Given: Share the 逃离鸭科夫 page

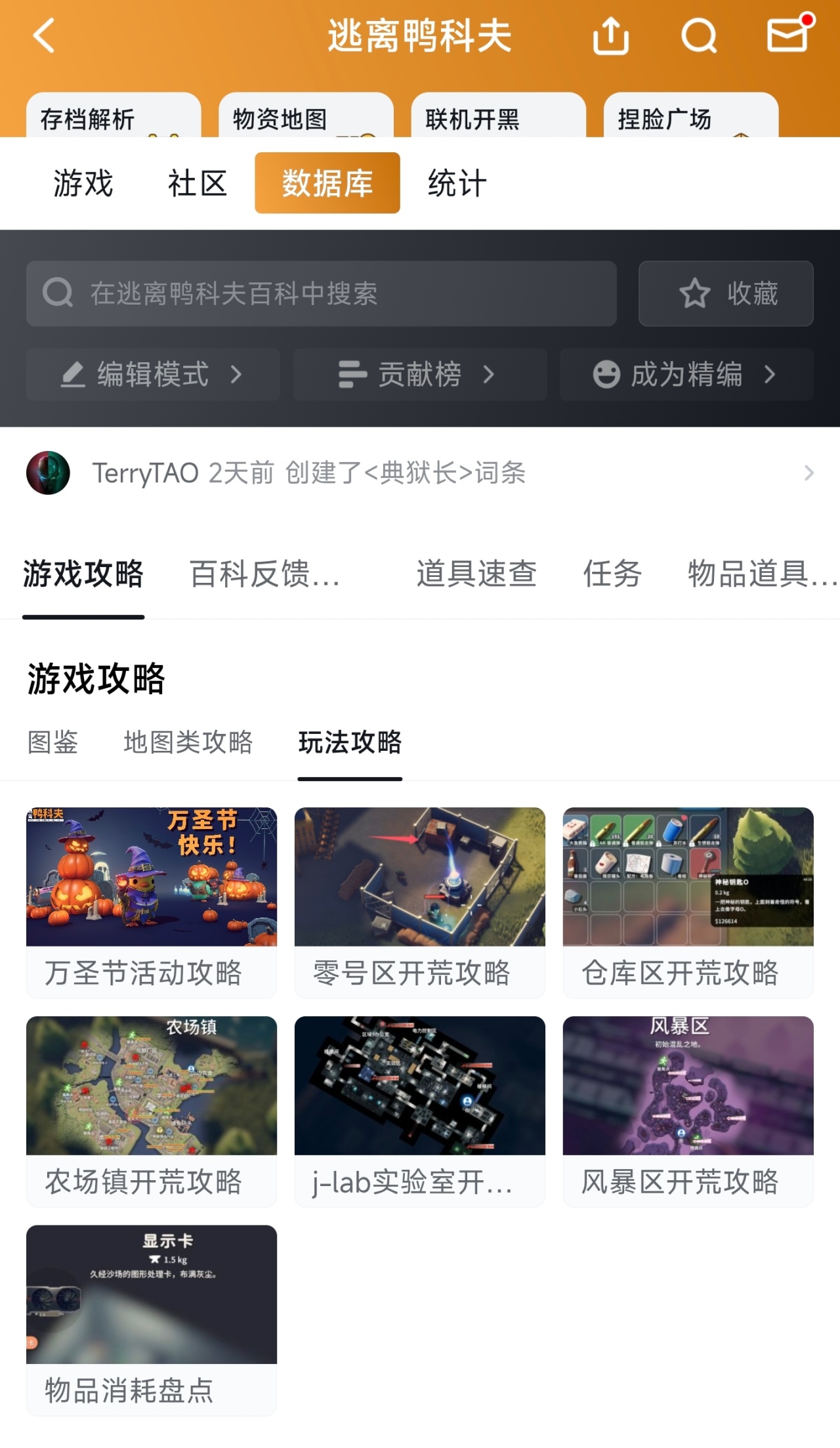Looking at the screenshot, I should (610, 35).
